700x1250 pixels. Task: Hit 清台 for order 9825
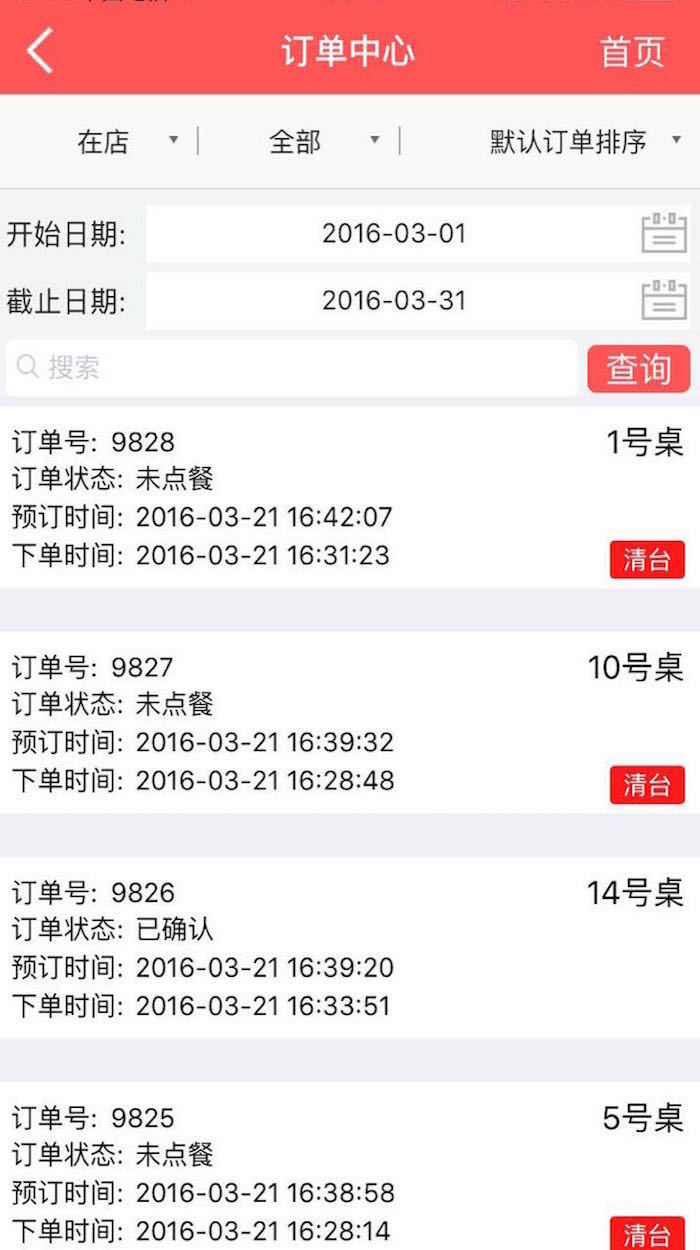pos(647,1233)
